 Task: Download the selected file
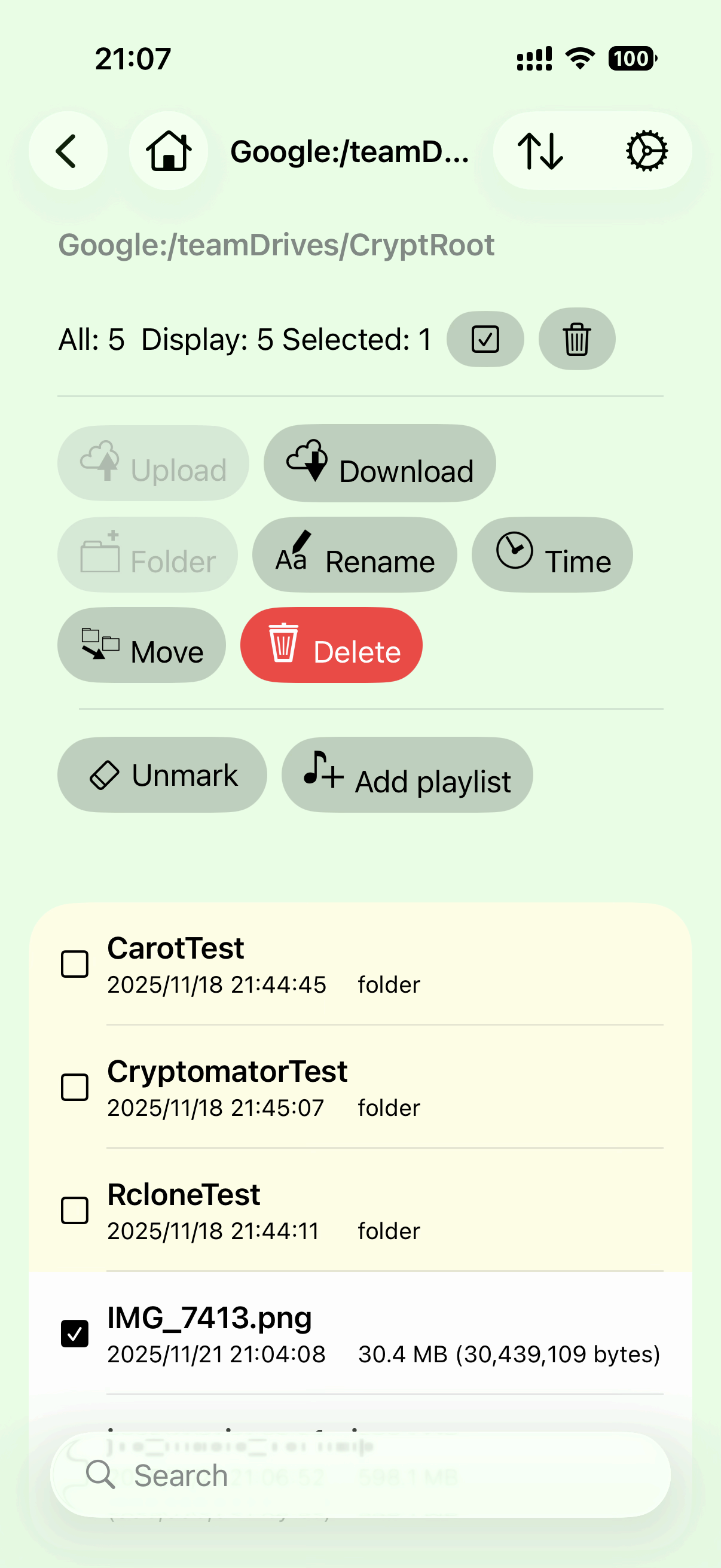pos(379,463)
